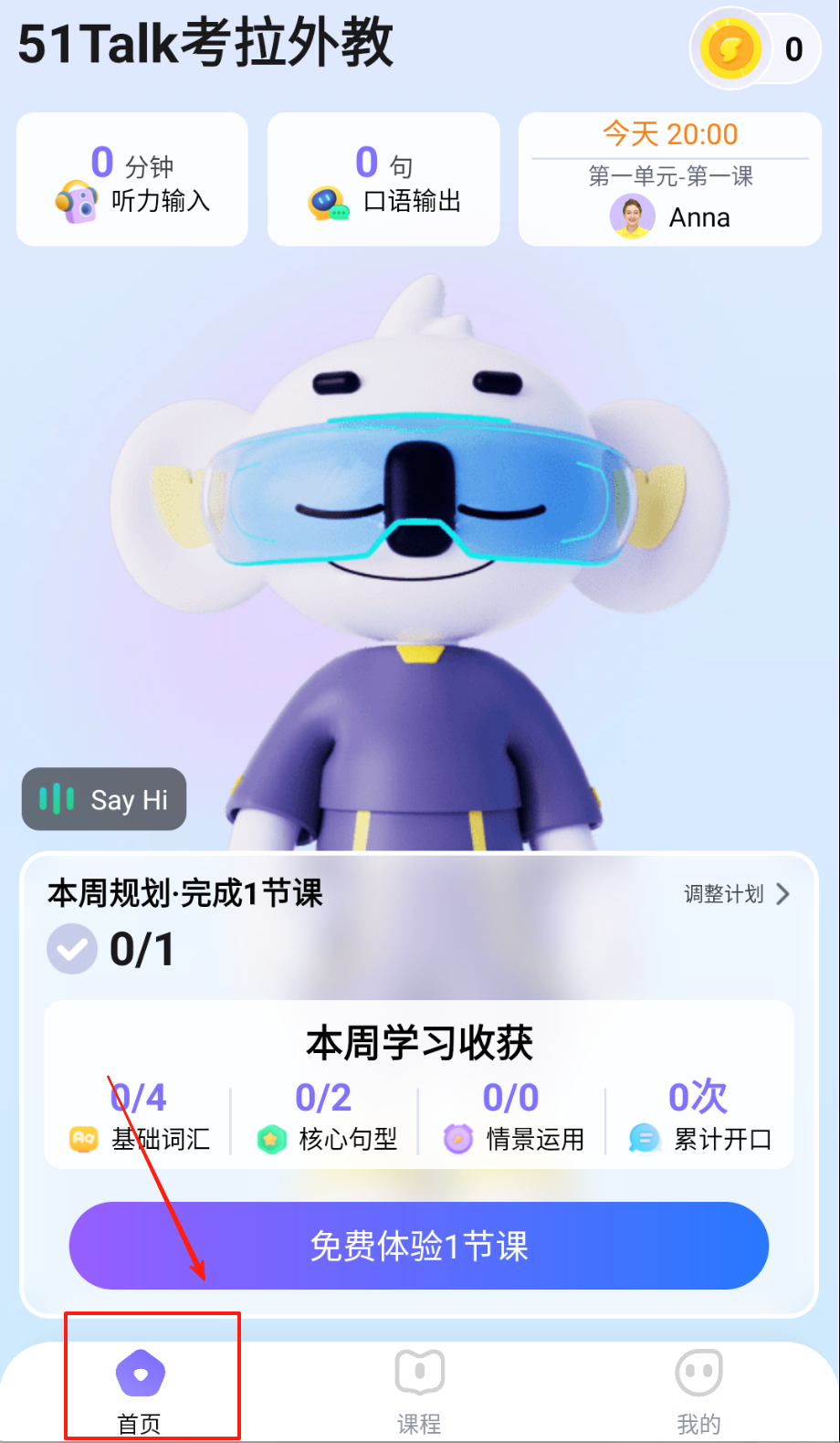Open the gold coin balance
Screen dimensions: 840x1443
coord(754,48)
